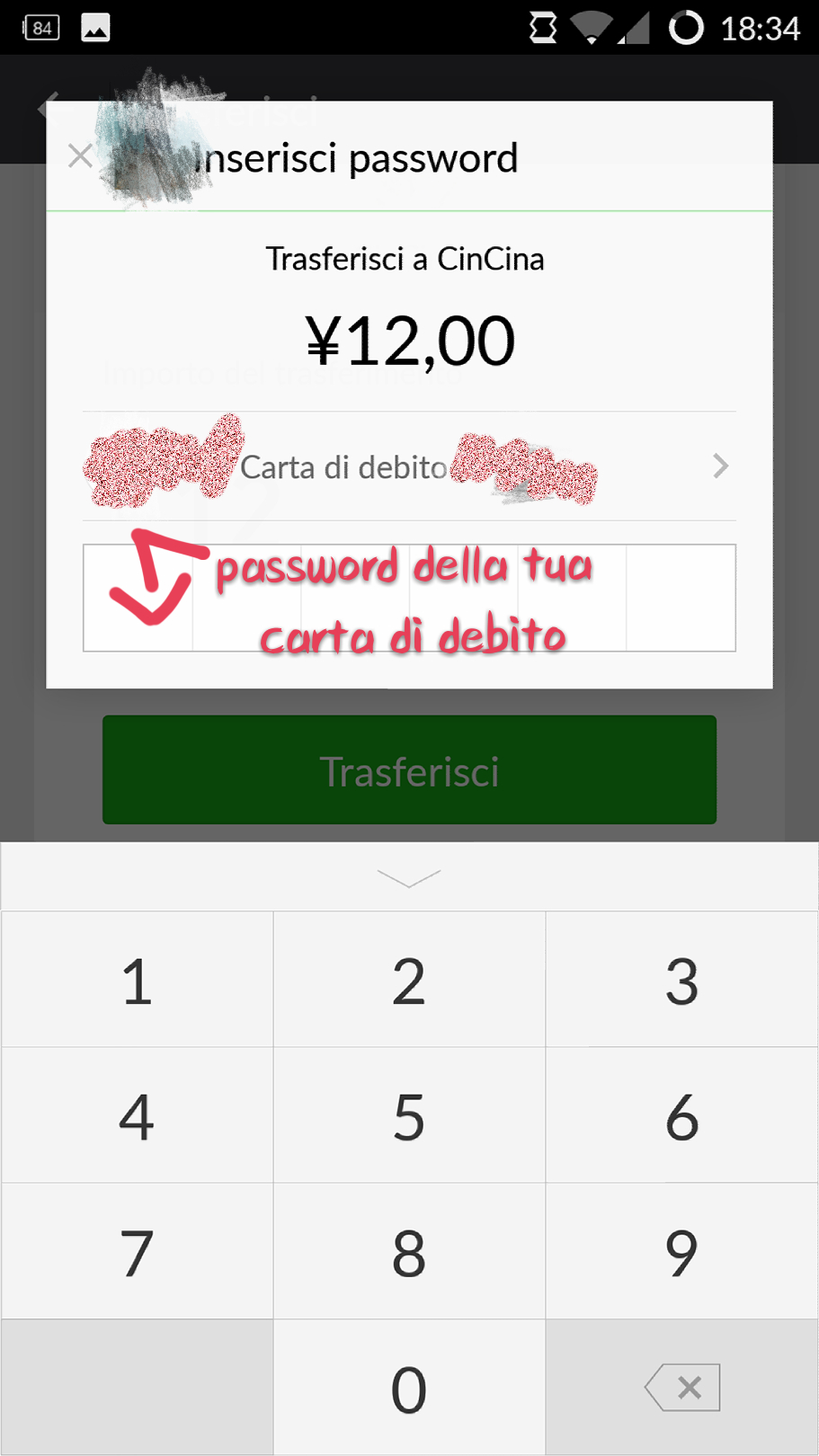The image size is (819, 1456).
Task: Open the Carta di debito payment method row
Action: (409, 466)
